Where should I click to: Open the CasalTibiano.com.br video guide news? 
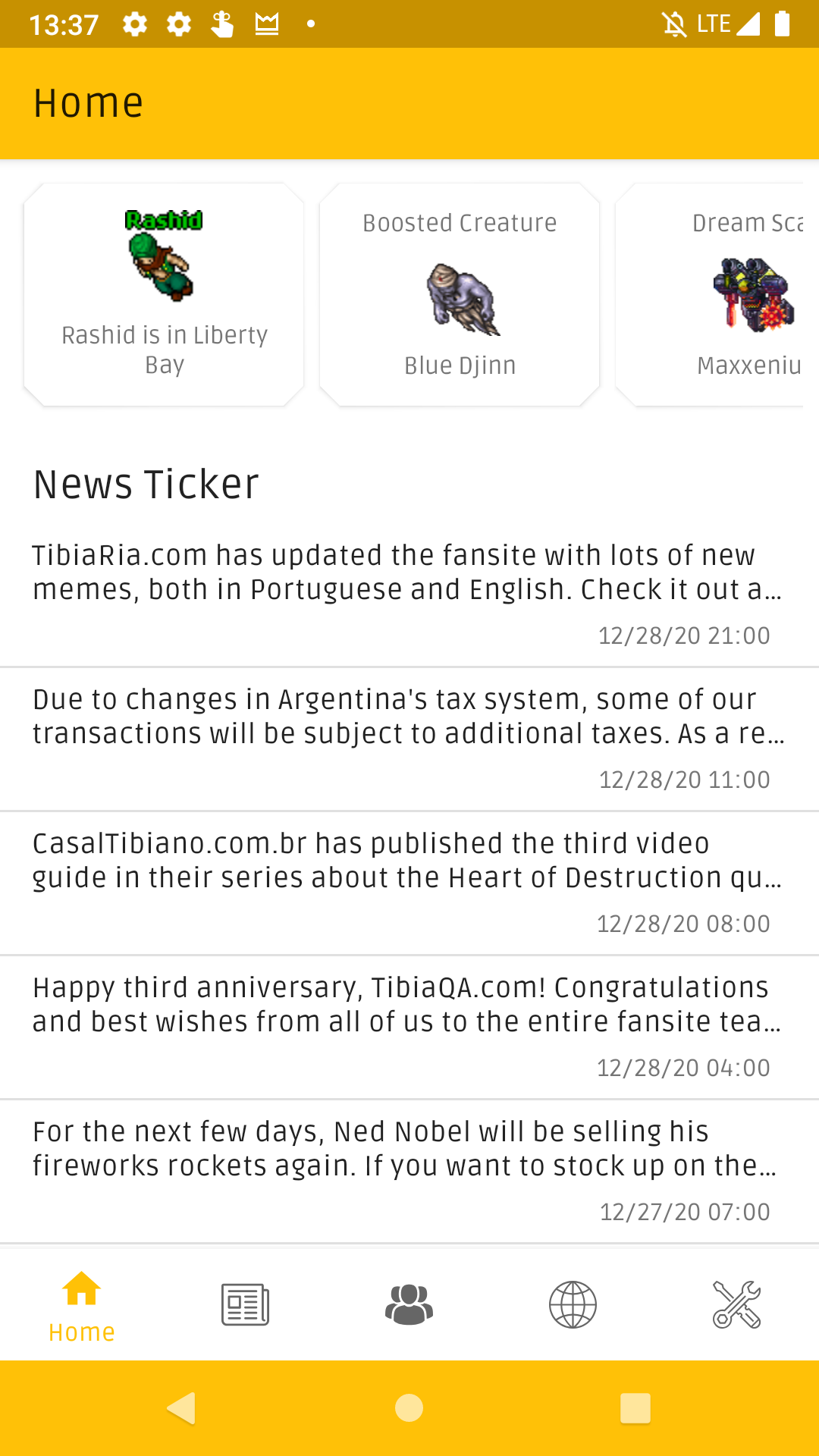click(x=408, y=881)
